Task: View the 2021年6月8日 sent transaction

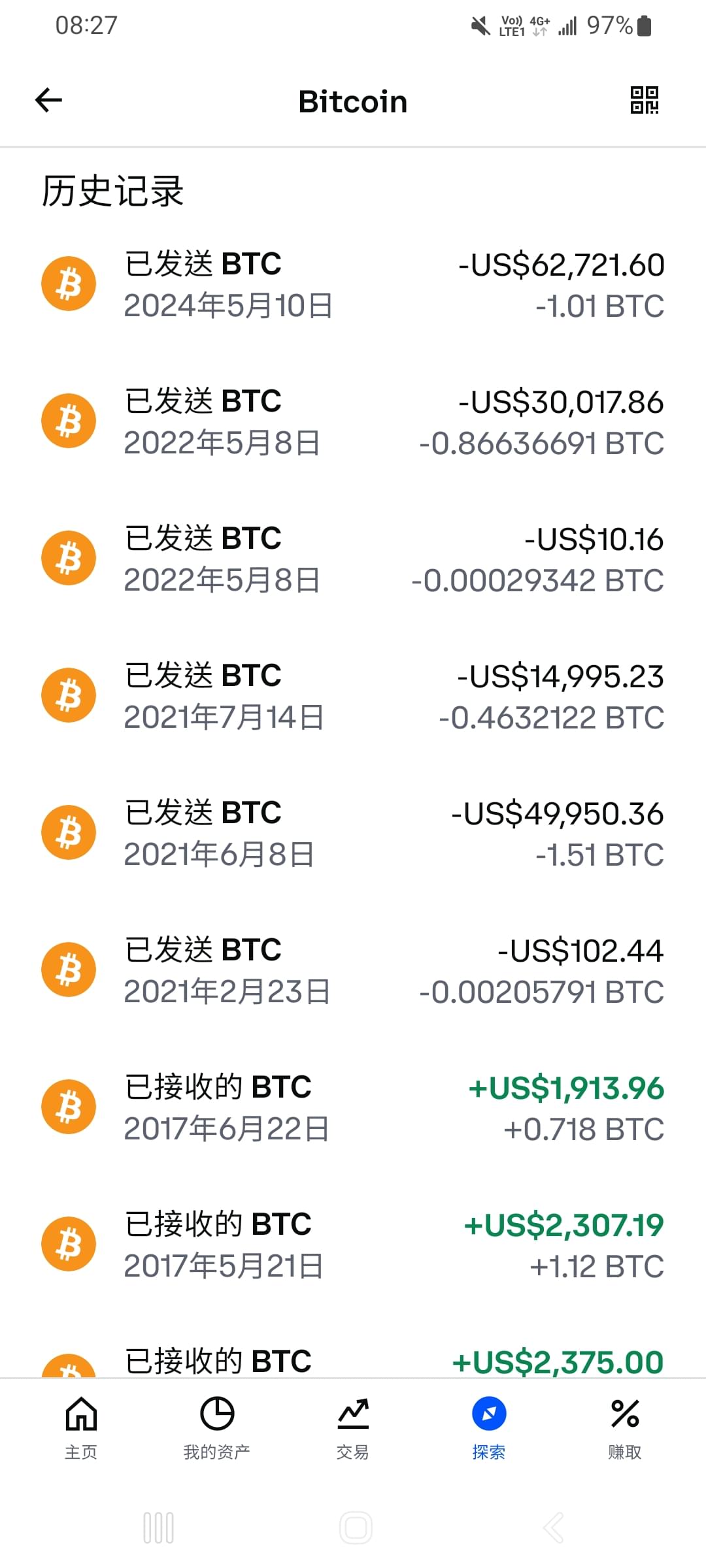Action: click(x=353, y=833)
